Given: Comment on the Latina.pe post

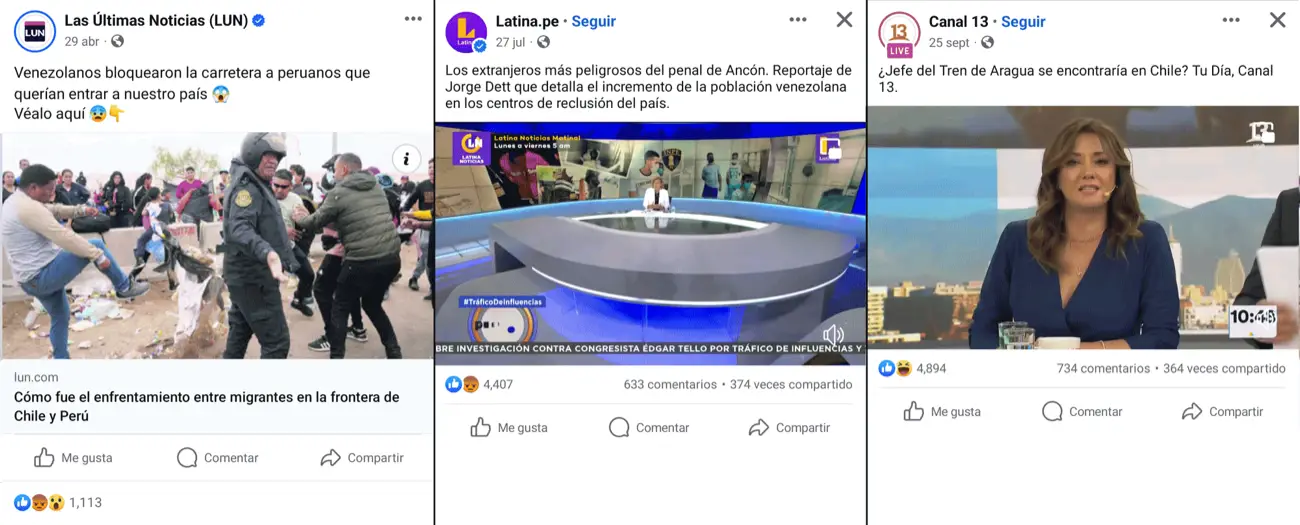Looking at the screenshot, I should click(x=649, y=427).
